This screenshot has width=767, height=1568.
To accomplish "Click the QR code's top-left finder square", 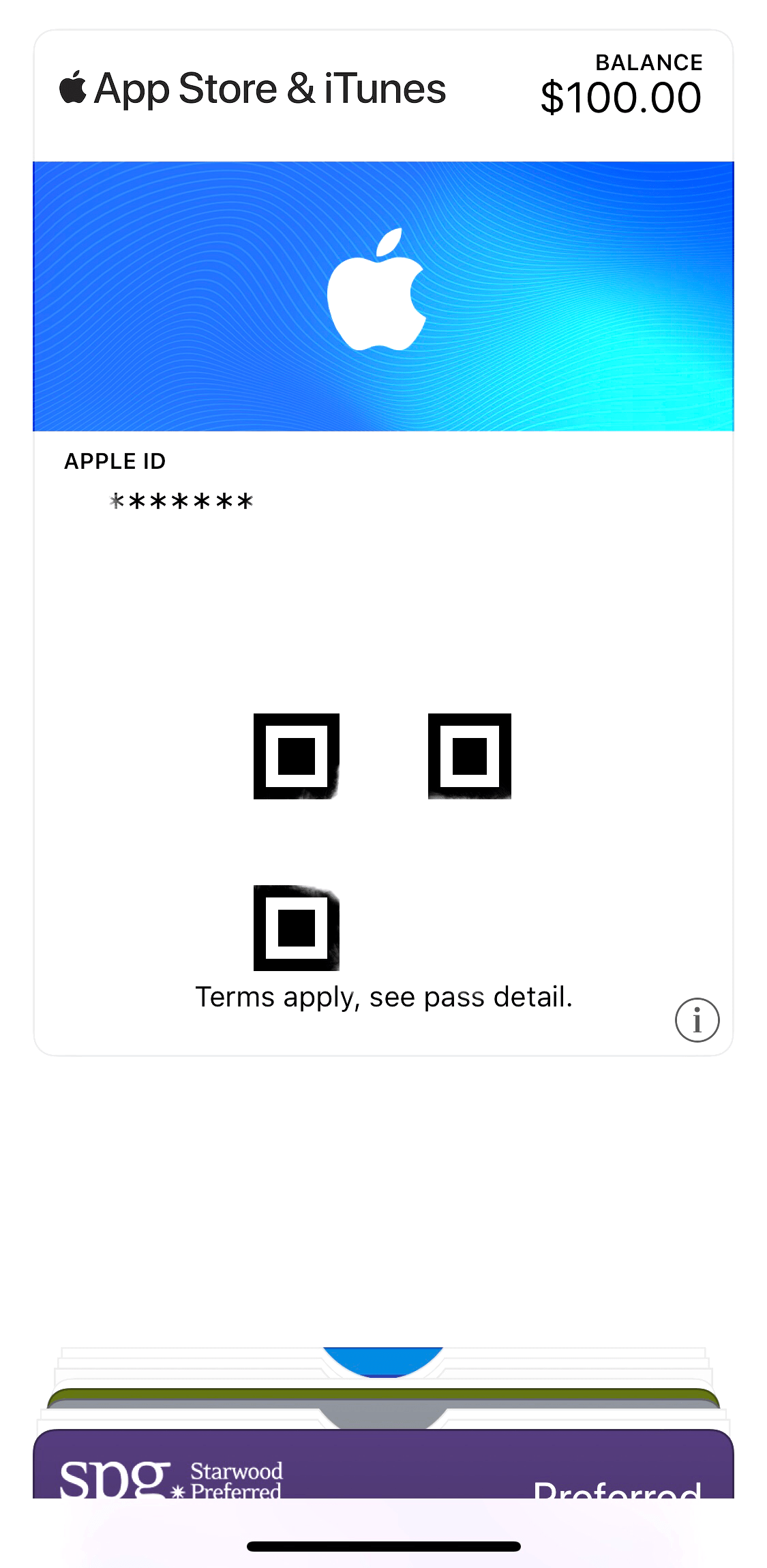I will coord(296,755).
